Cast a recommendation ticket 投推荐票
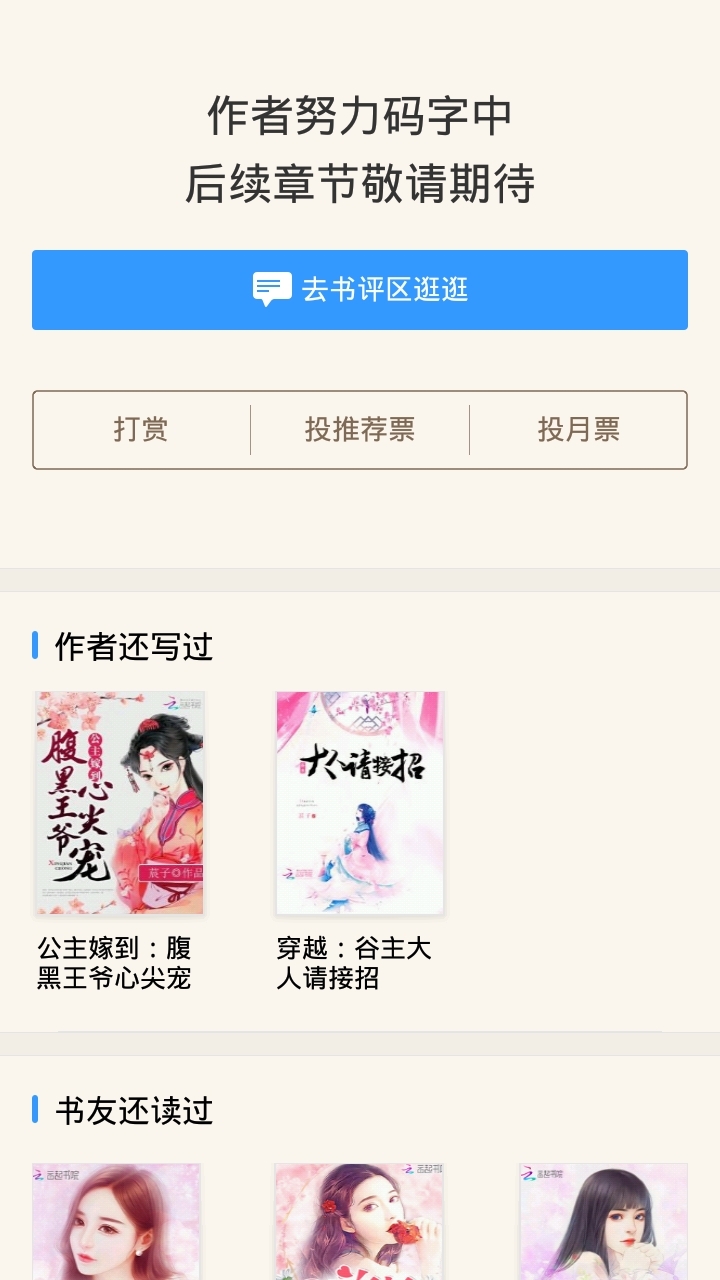The height and width of the screenshot is (1280, 720). pyautogui.click(x=360, y=430)
